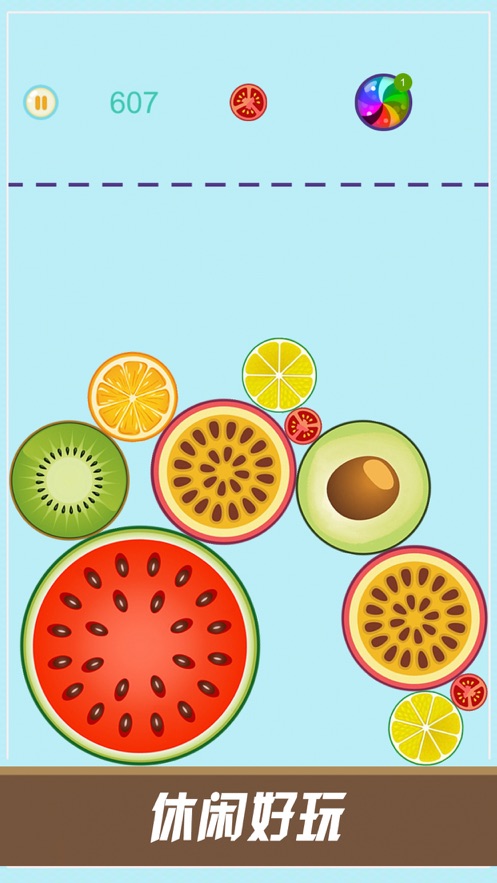Screen dimensions: 497x883
Task: Use the rainbow ball power-up
Action: pos(383,102)
